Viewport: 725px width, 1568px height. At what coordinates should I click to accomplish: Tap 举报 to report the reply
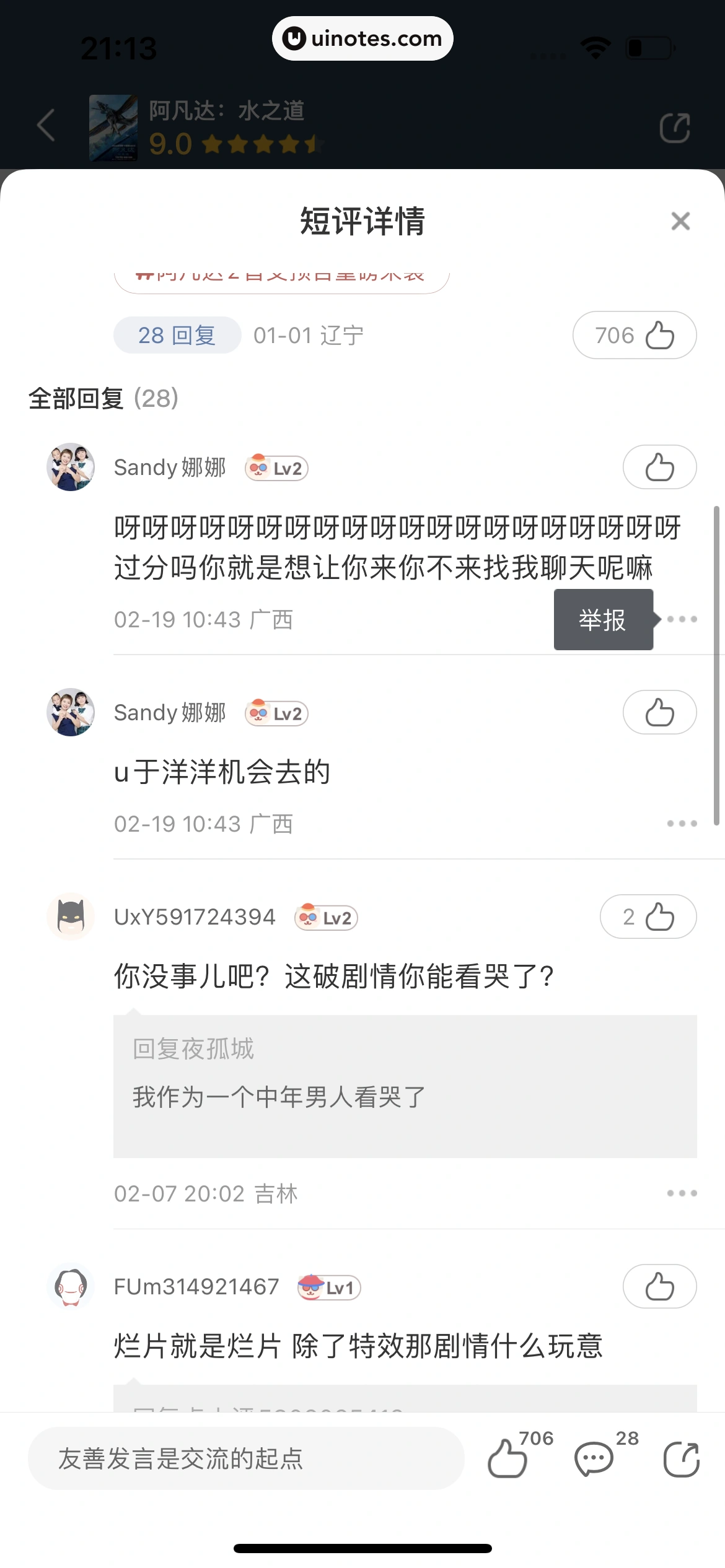tap(603, 619)
